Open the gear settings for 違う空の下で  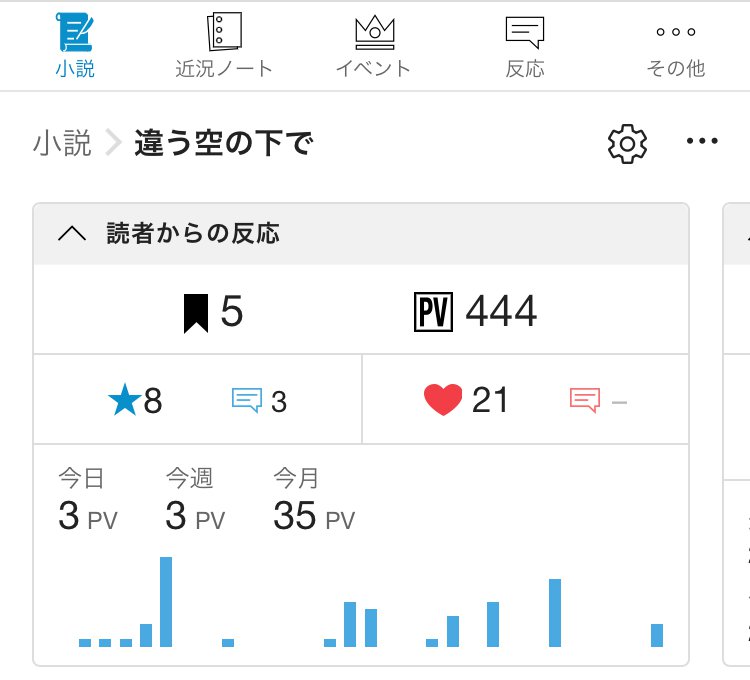pyautogui.click(x=628, y=144)
